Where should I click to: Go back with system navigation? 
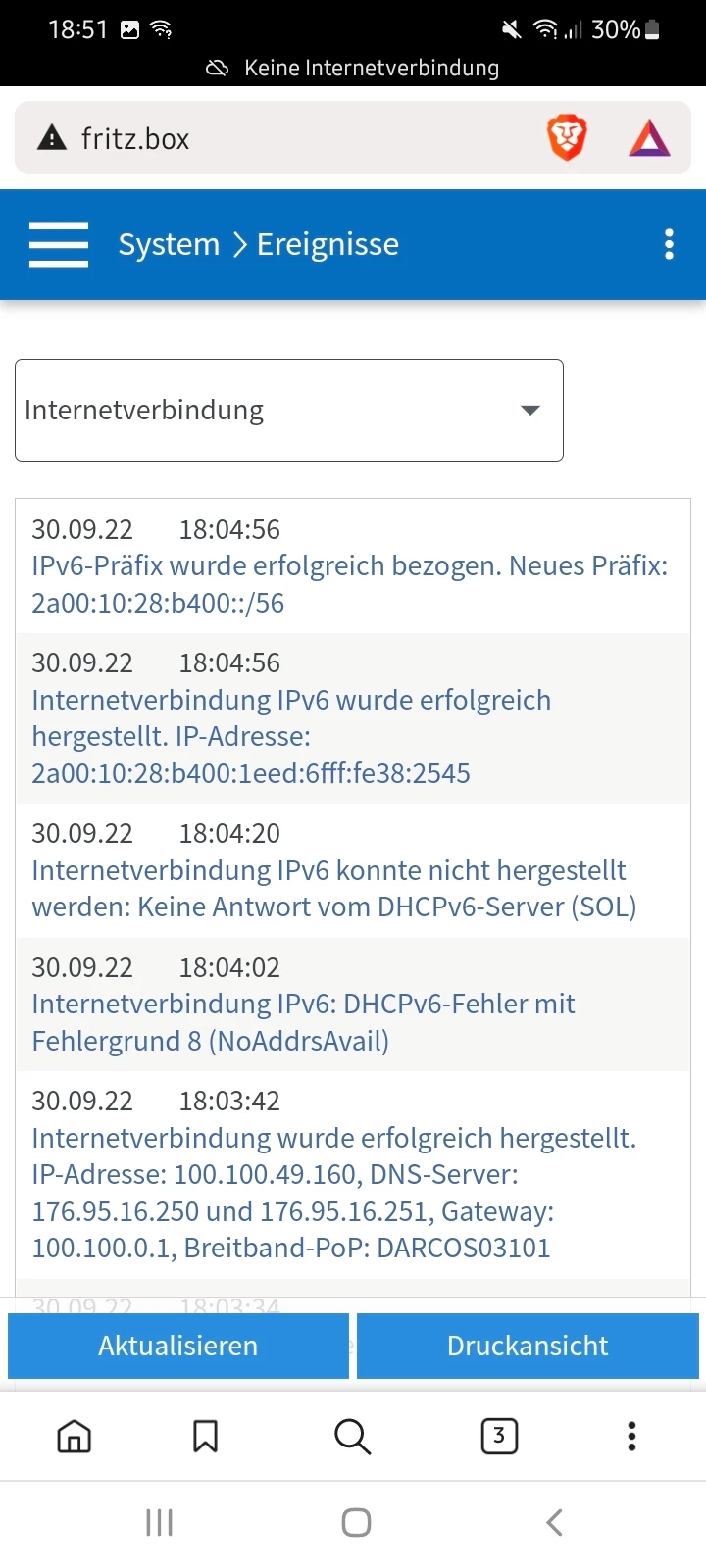pos(554,1522)
